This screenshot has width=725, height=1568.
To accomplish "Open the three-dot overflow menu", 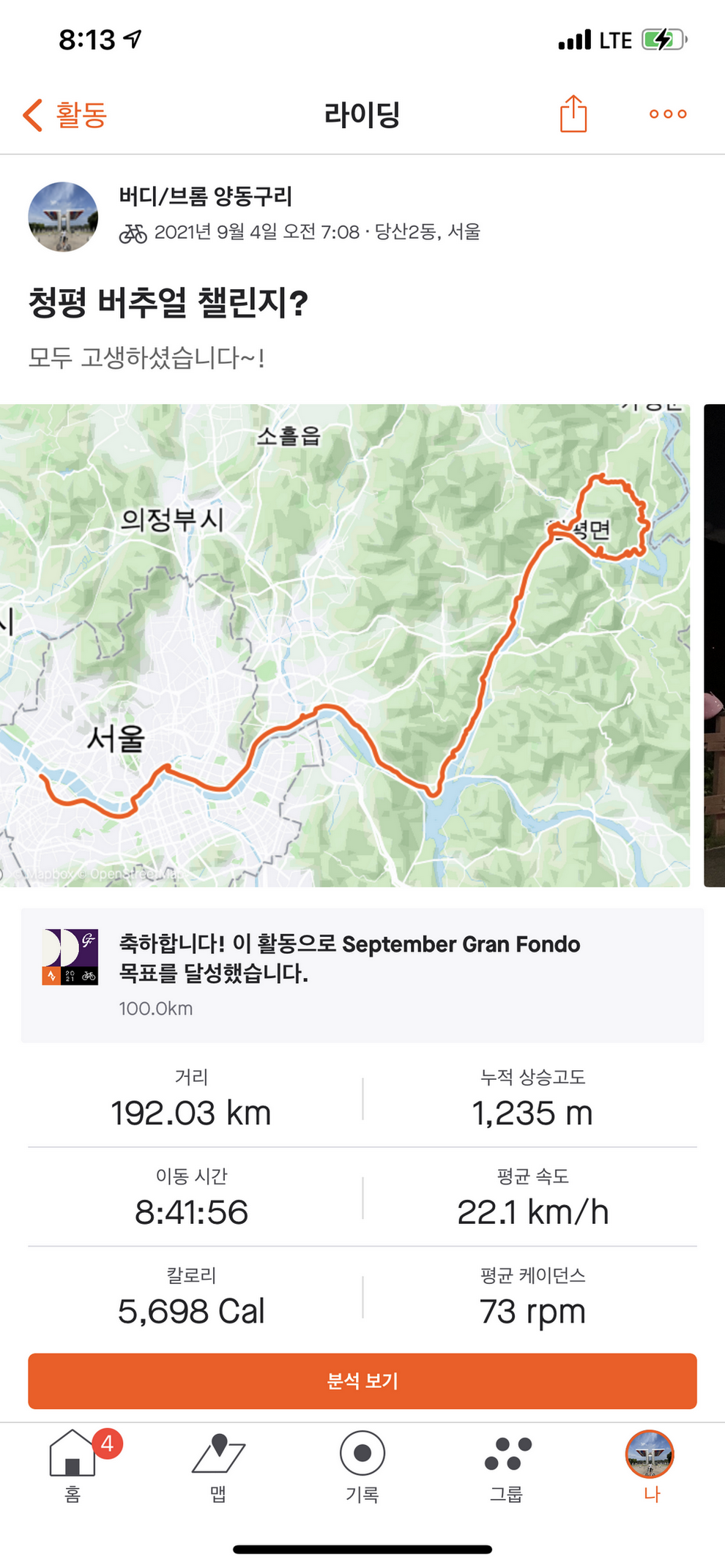I will [x=667, y=114].
